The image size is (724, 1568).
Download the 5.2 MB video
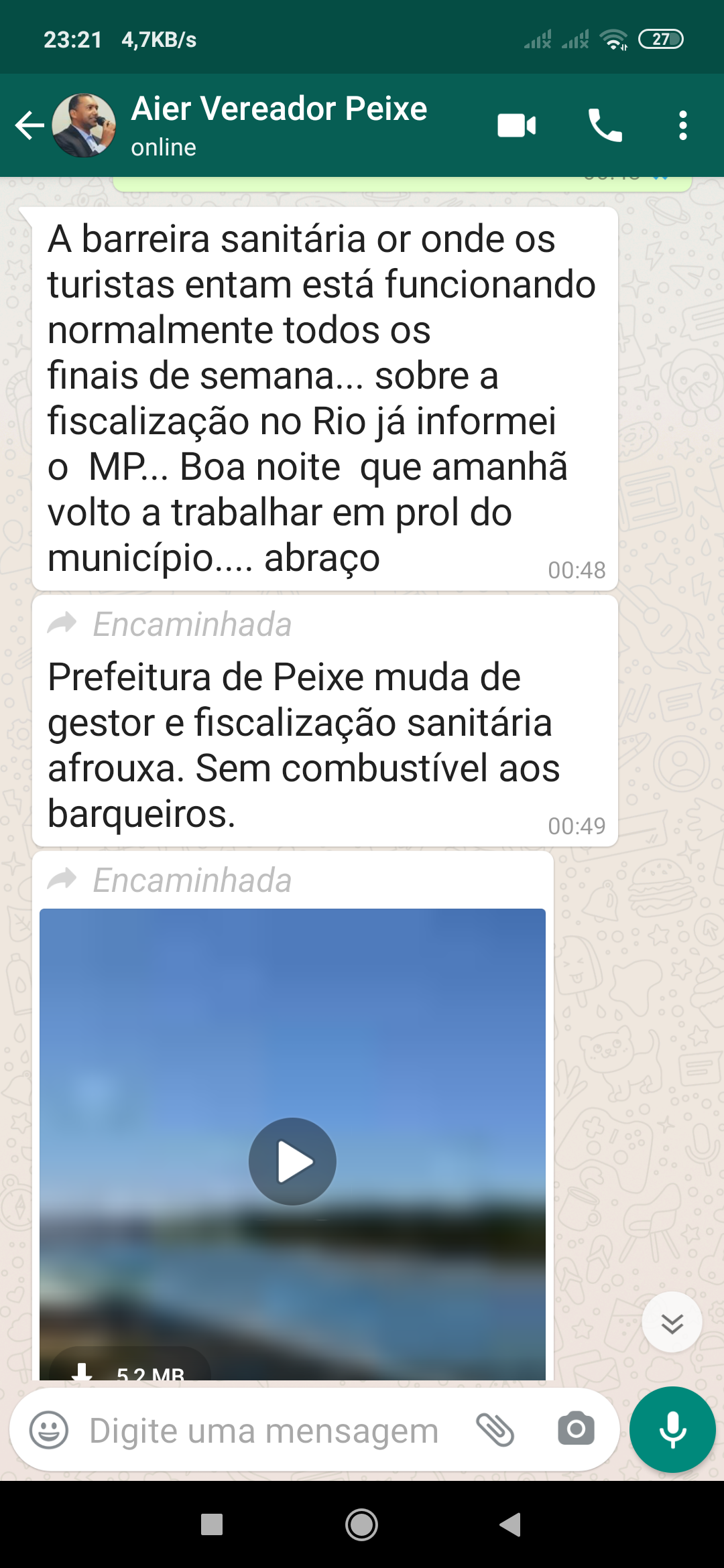(127, 1370)
